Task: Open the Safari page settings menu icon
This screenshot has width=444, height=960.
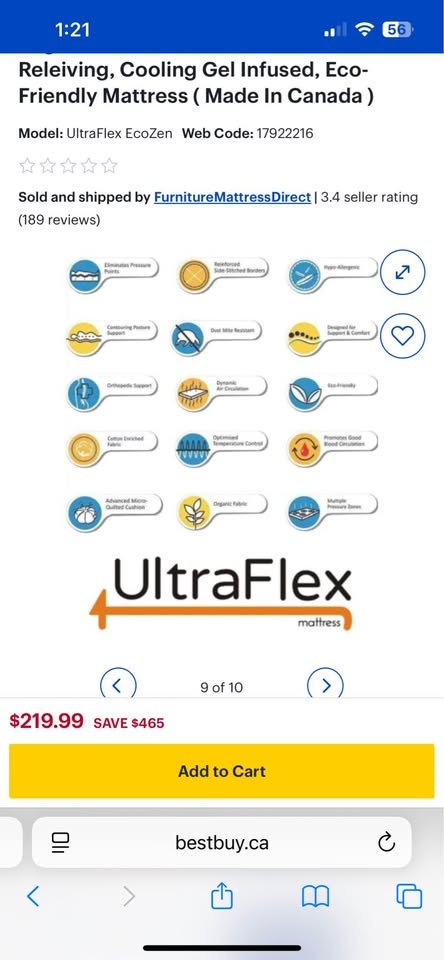Action: tap(61, 843)
